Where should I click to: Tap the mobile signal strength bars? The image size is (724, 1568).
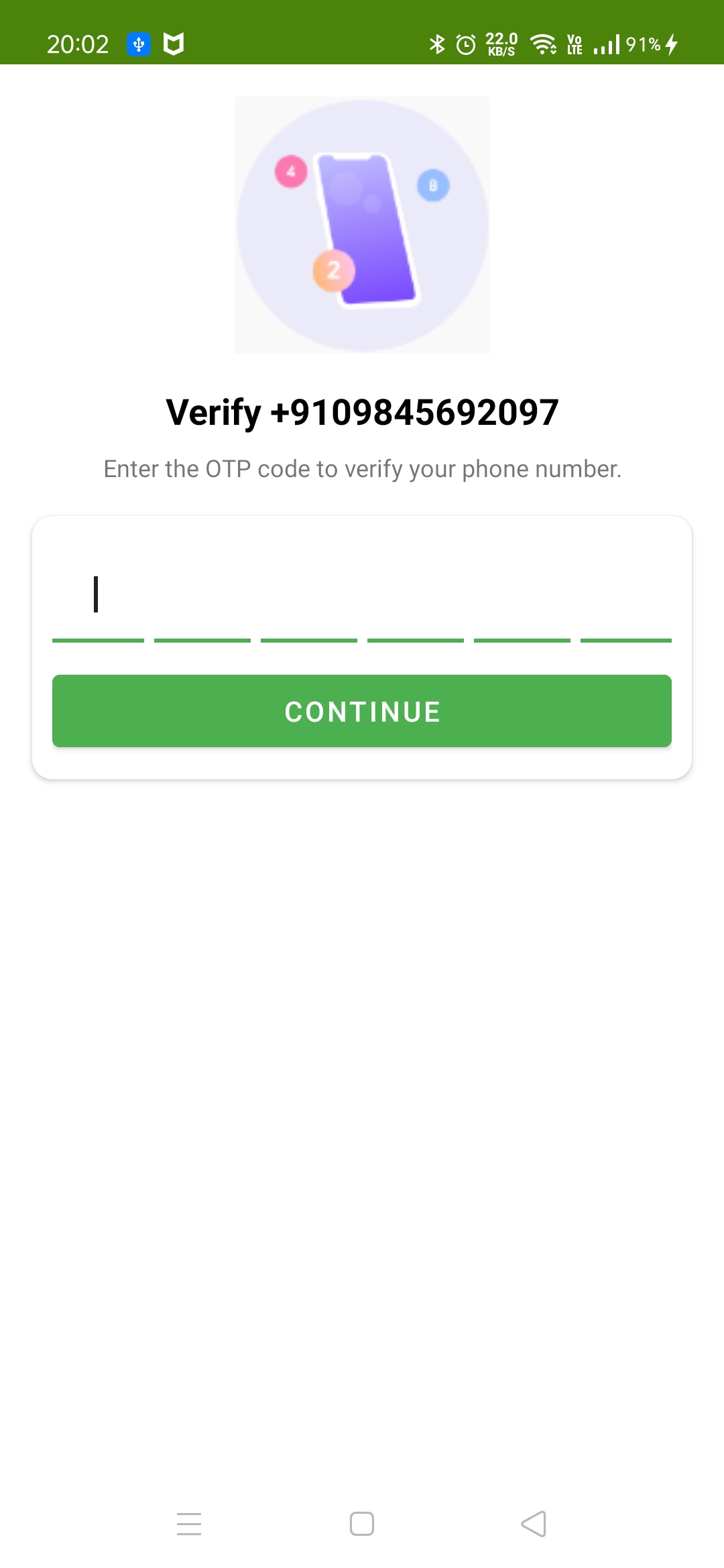pos(605,44)
